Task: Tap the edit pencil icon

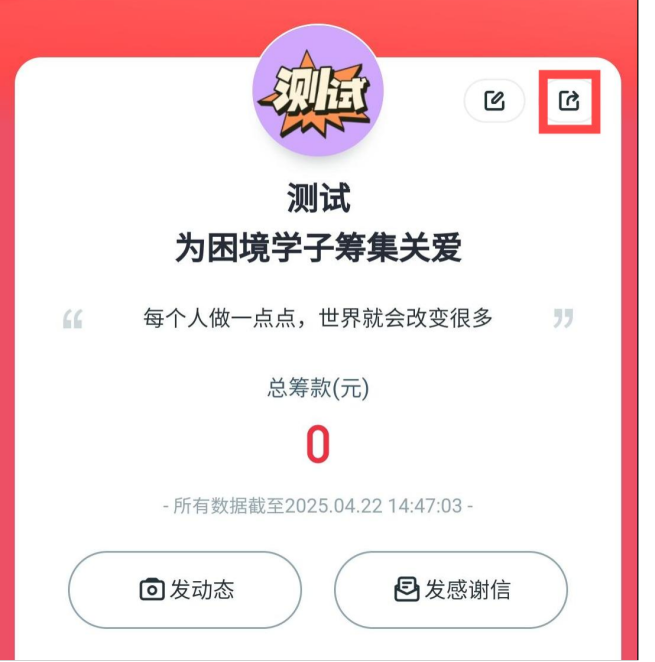Action: (494, 101)
